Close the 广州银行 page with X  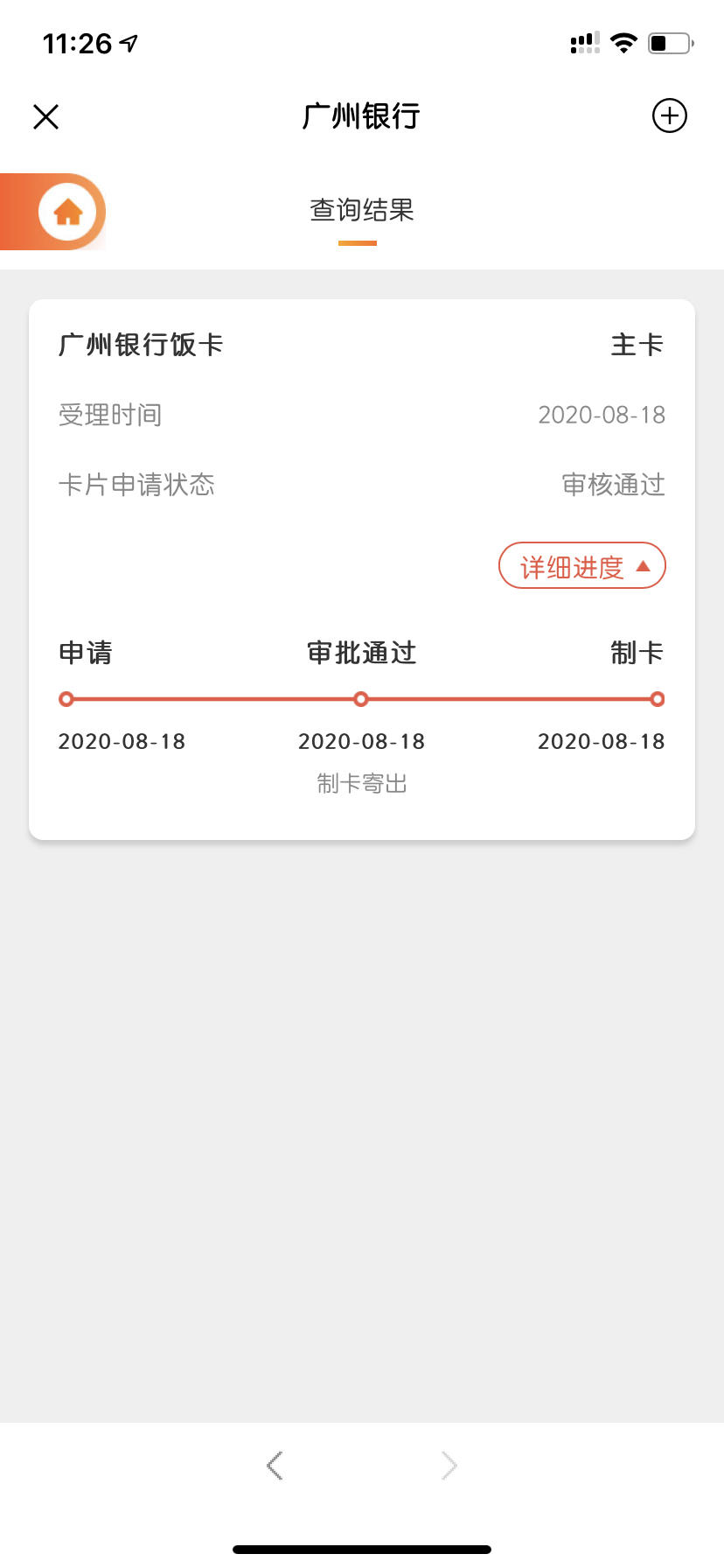pos(45,116)
